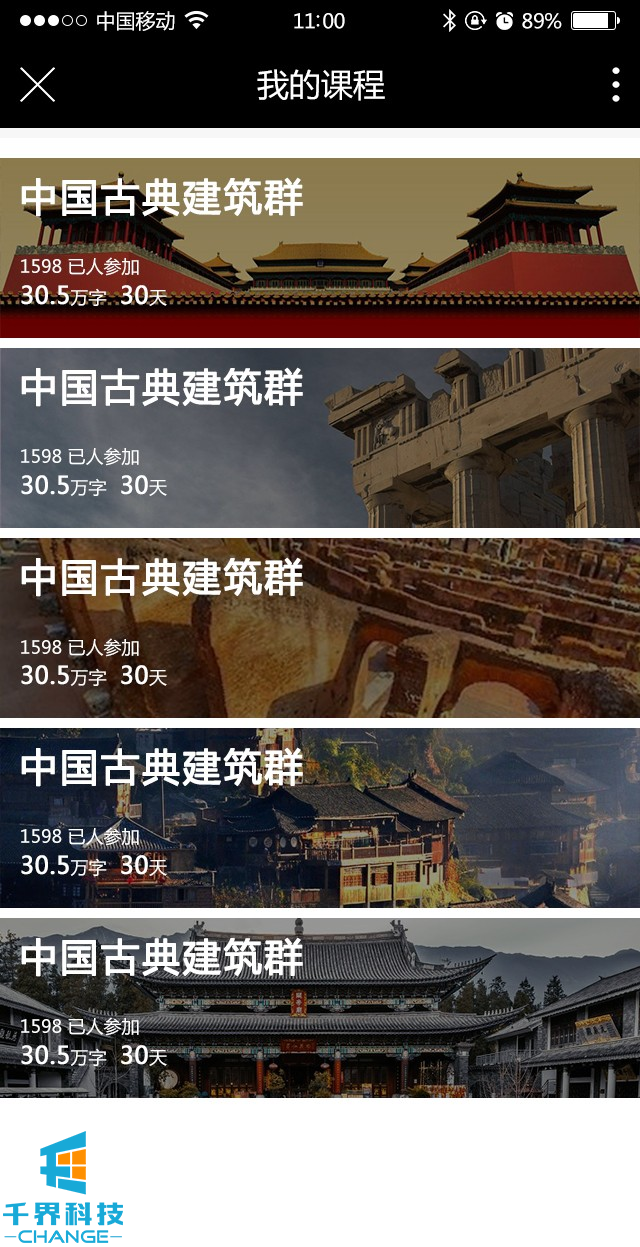This screenshot has width=640, height=1247.
Task: View the course card with the gray-tiled temple gate
Action: [x=320, y=1008]
